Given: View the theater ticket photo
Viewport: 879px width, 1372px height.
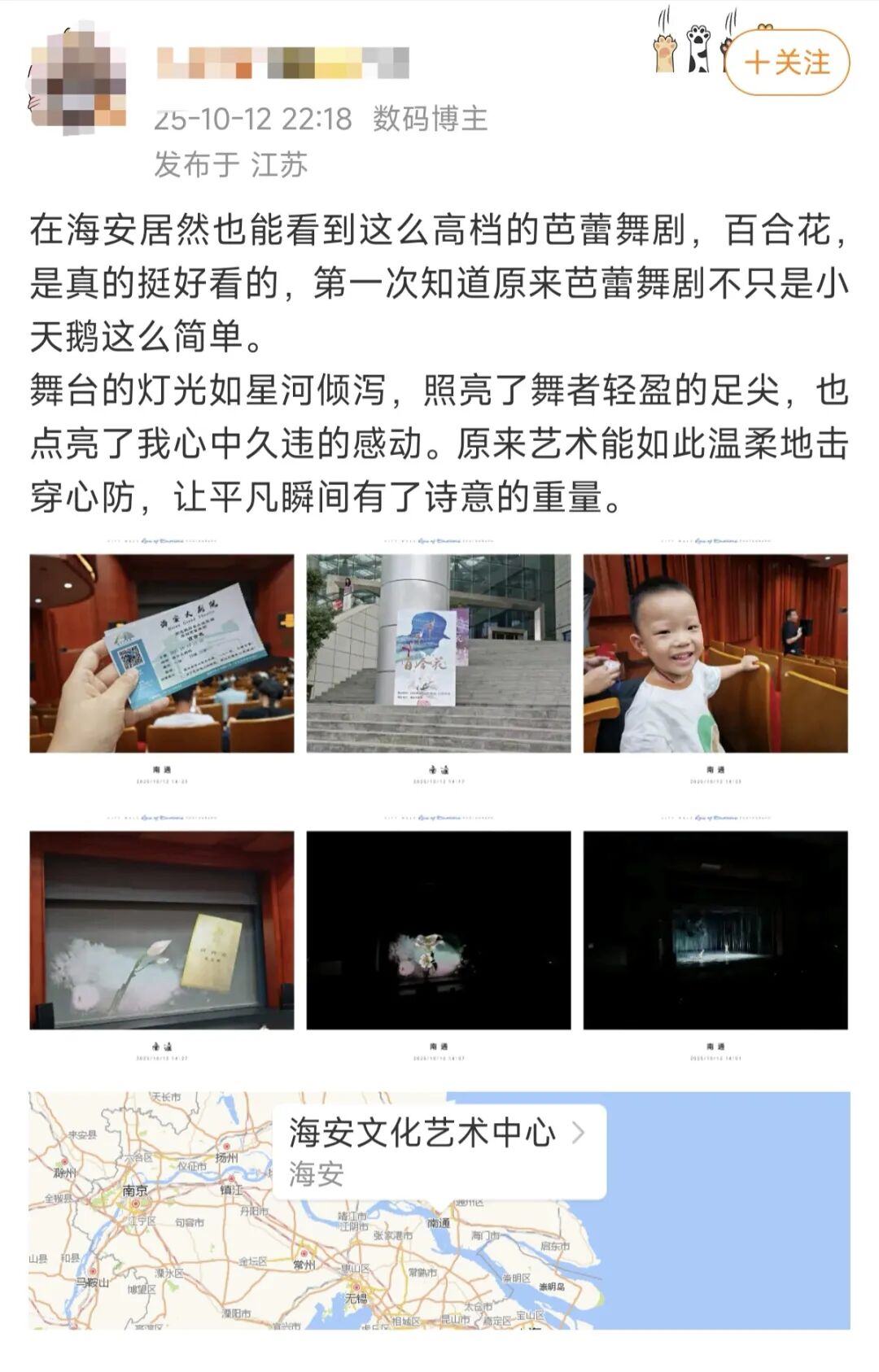Looking at the screenshot, I should [162, 653].
